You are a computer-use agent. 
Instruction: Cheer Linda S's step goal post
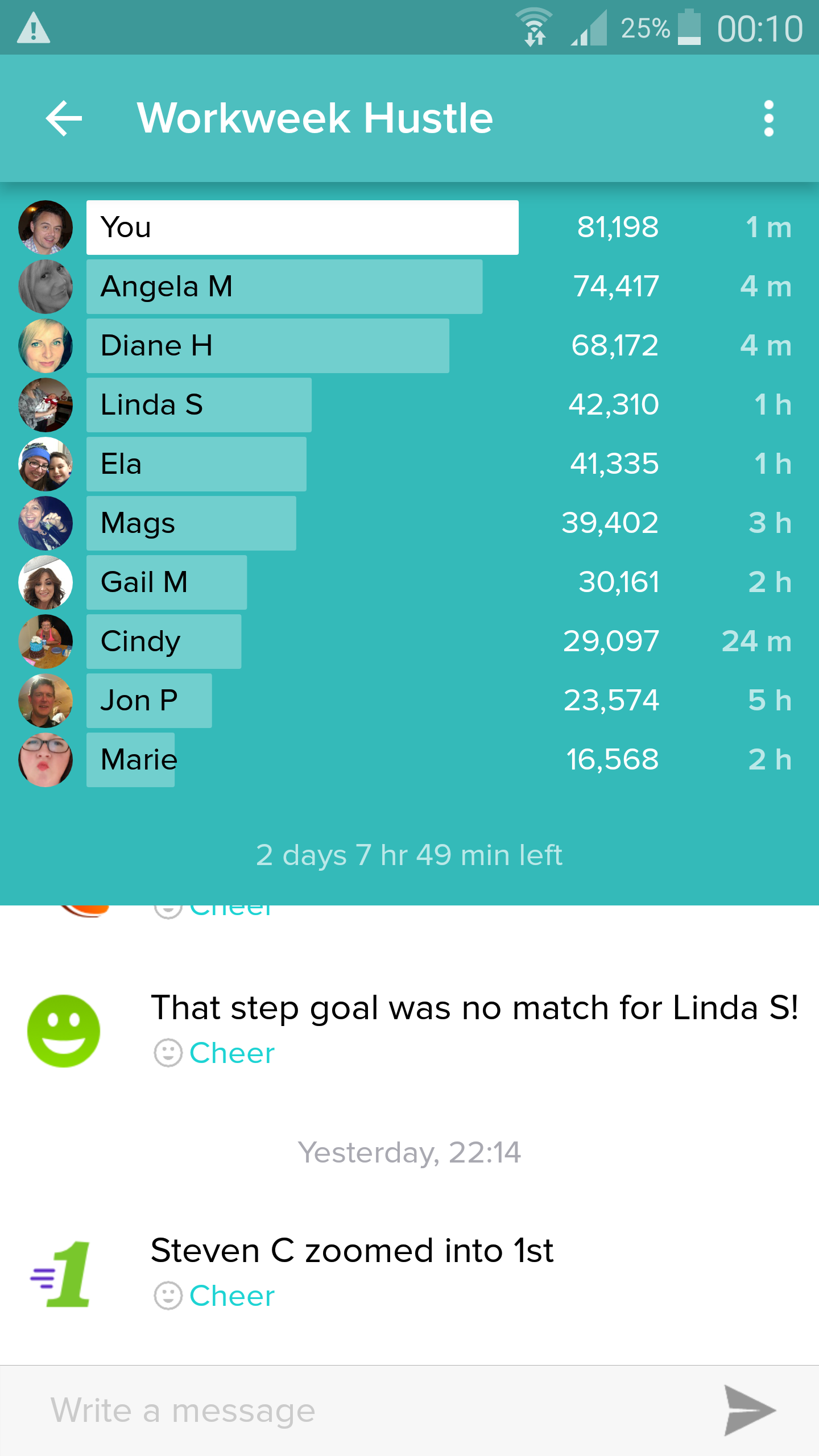[215, 1053]
